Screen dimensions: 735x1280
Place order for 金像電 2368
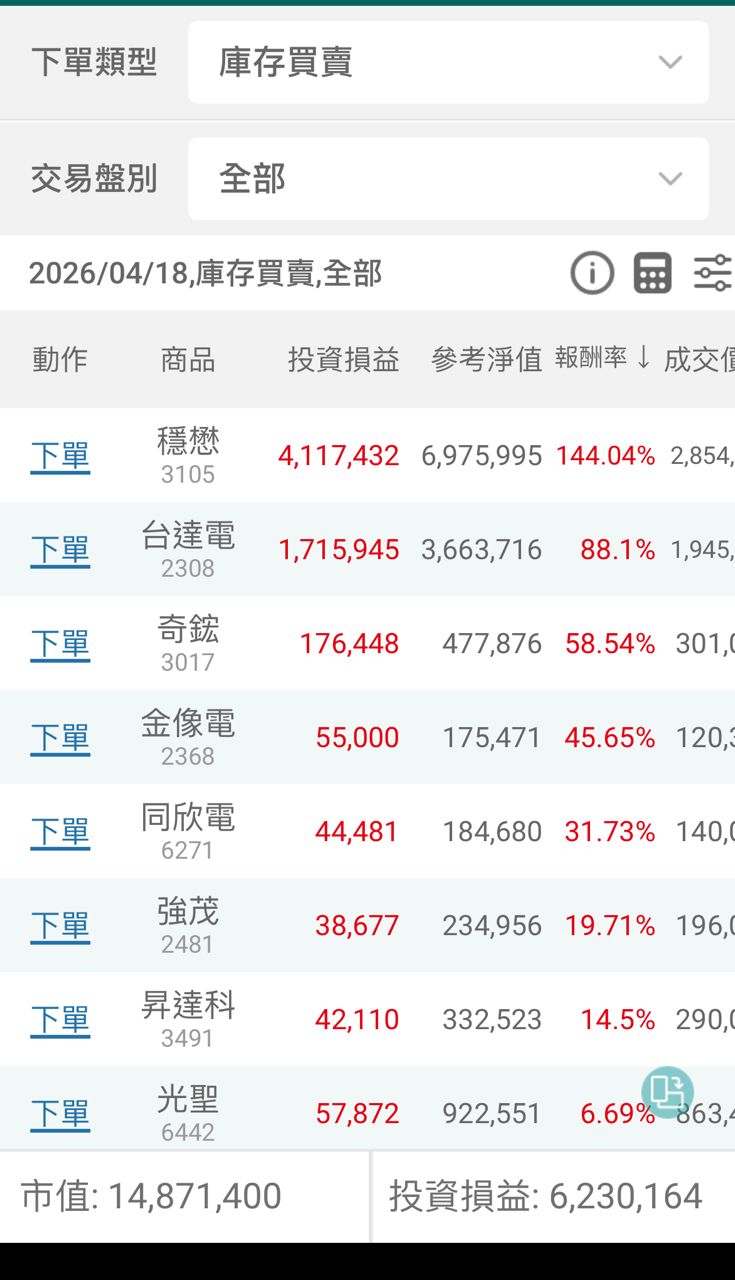(x=60, y=738)
